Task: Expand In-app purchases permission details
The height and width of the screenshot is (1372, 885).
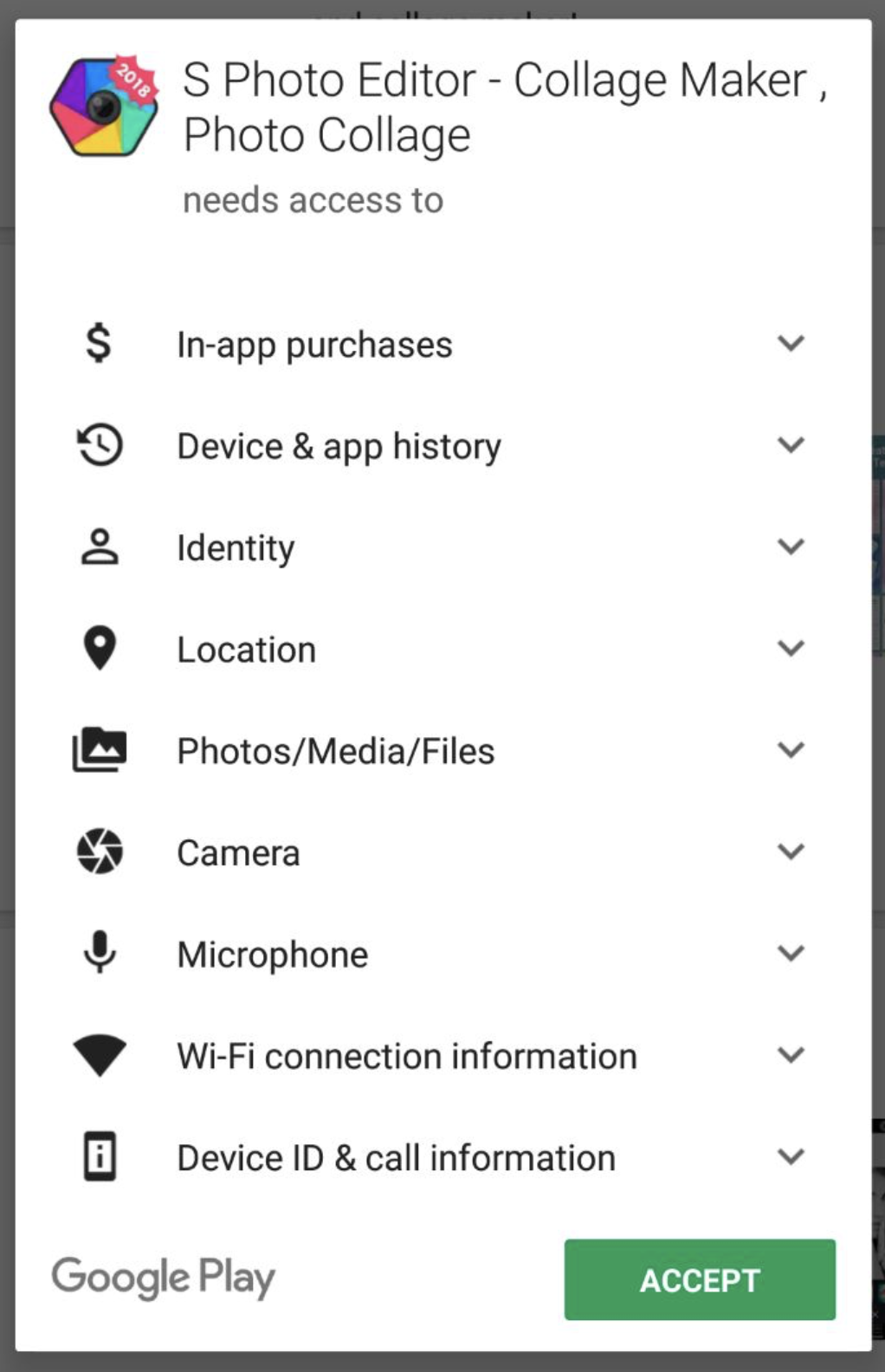Action: (x=791, y=344)
